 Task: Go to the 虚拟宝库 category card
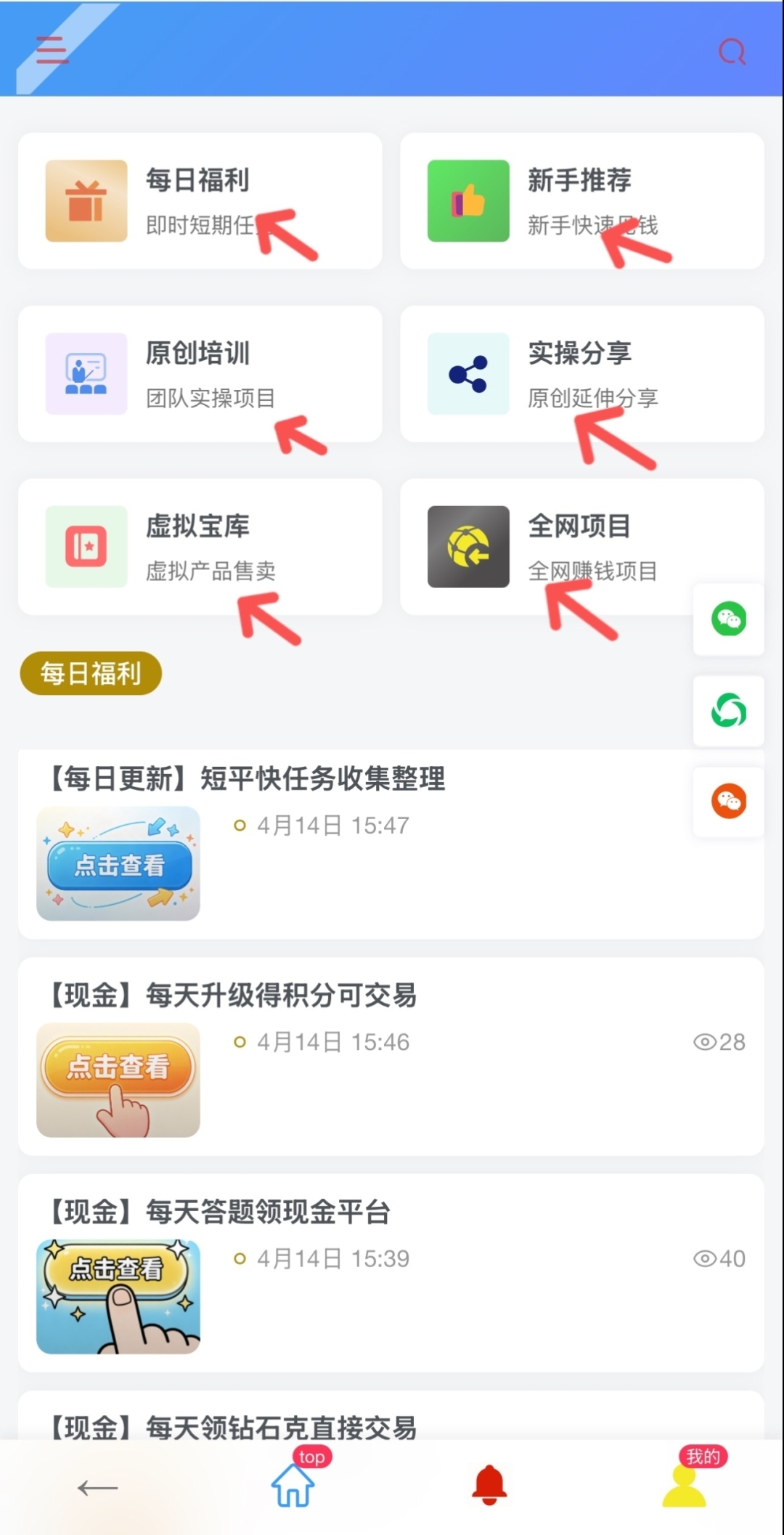[x=200, y=546]
